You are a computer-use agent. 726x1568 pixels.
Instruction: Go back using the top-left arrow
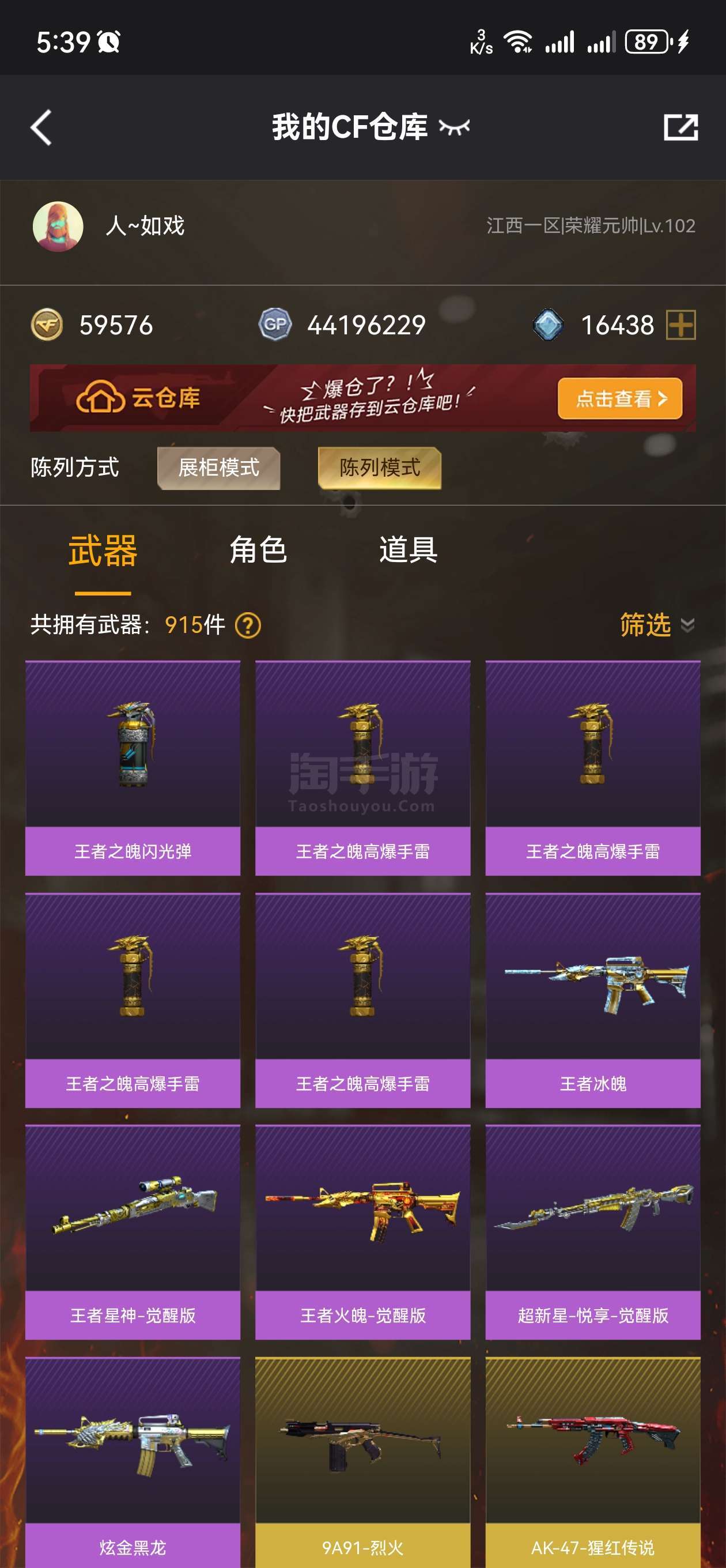[x=41, y=128]
